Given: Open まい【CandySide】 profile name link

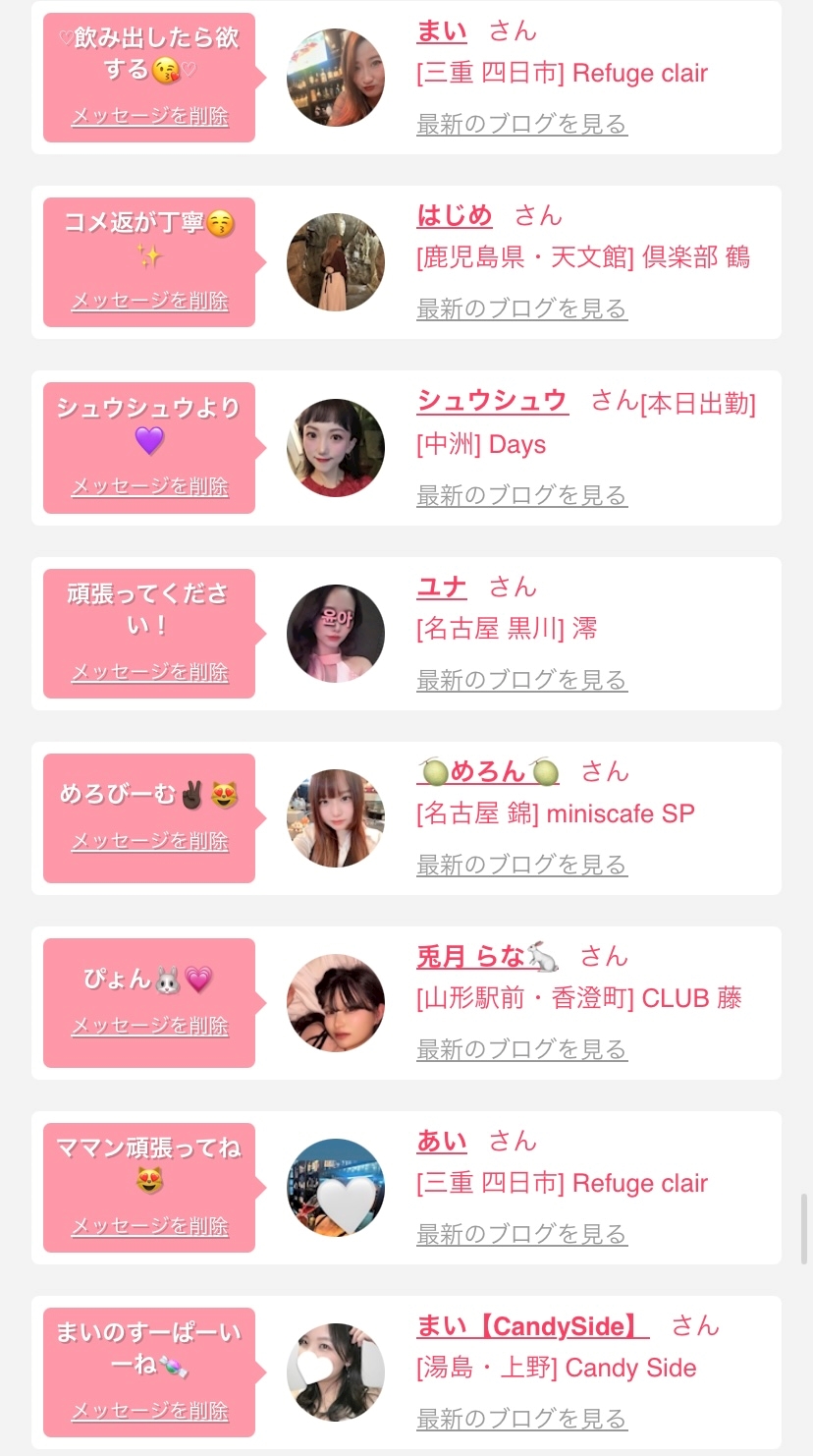Looking at the screenshot, I should tap(532, 1326).
